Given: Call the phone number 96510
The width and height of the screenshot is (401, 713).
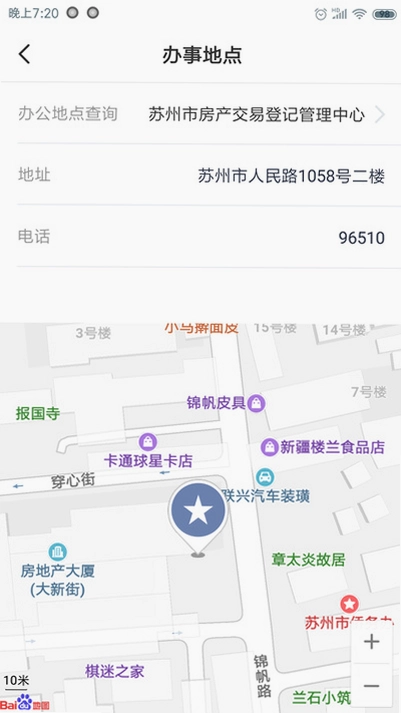Looking at the screenshot, I should [361, 237].
